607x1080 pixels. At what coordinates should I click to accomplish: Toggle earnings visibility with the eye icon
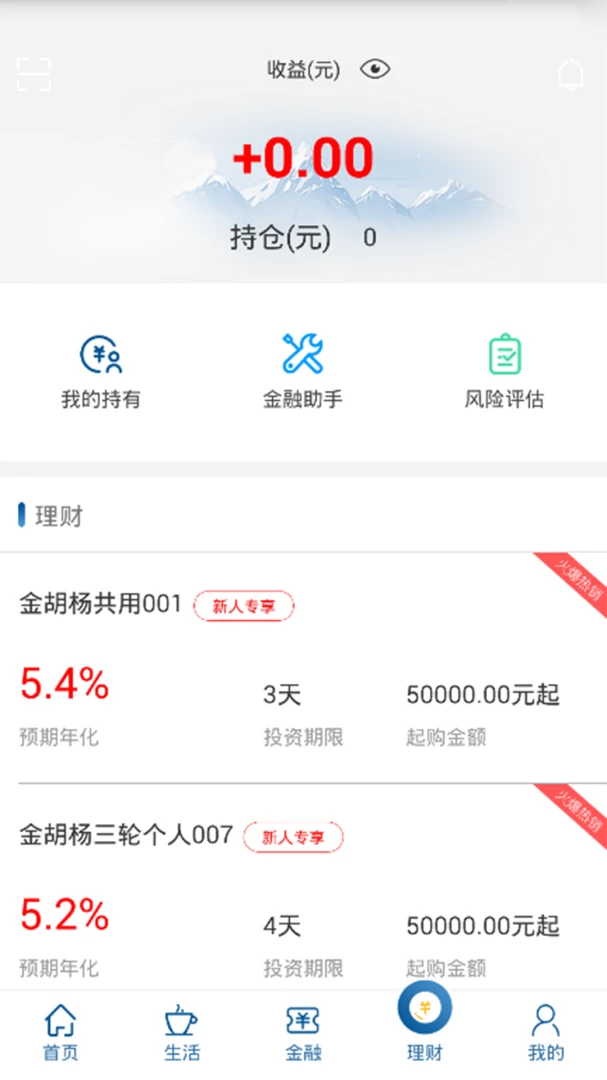[375, 70]
